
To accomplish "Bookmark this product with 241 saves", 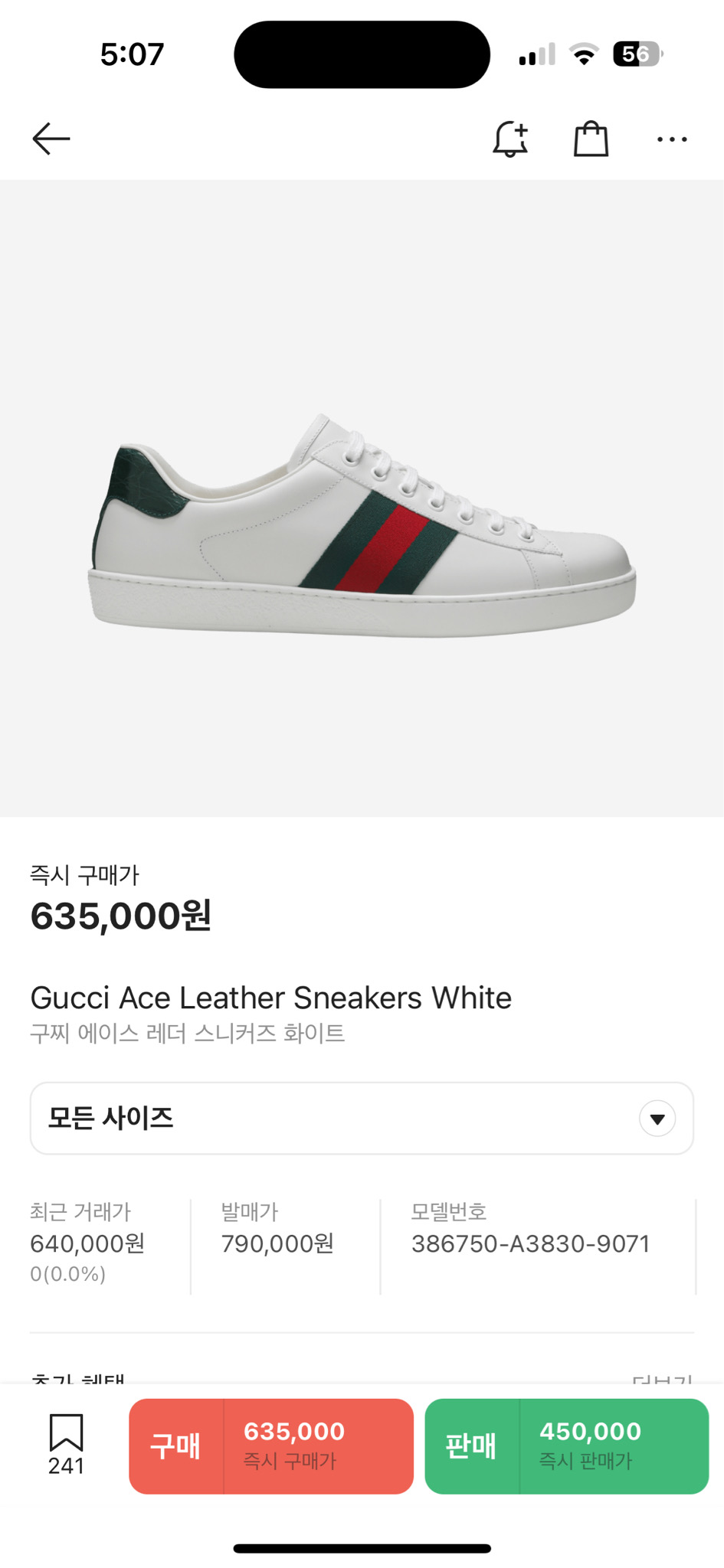I will (x=66, y=1442).
